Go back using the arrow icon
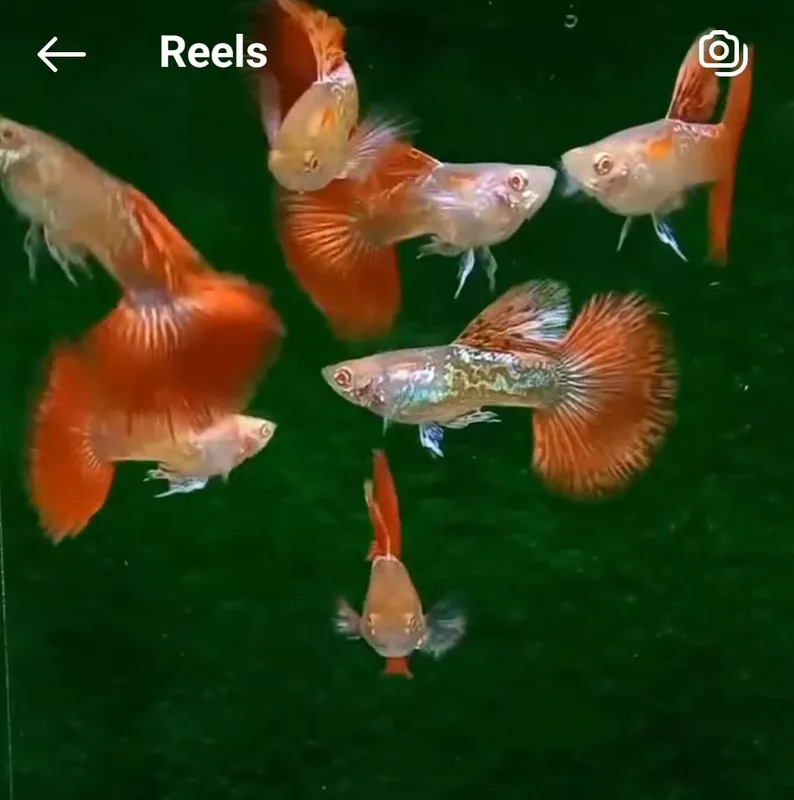The height and width of the screenshot is (800, 794). click(x=61, y=54)
